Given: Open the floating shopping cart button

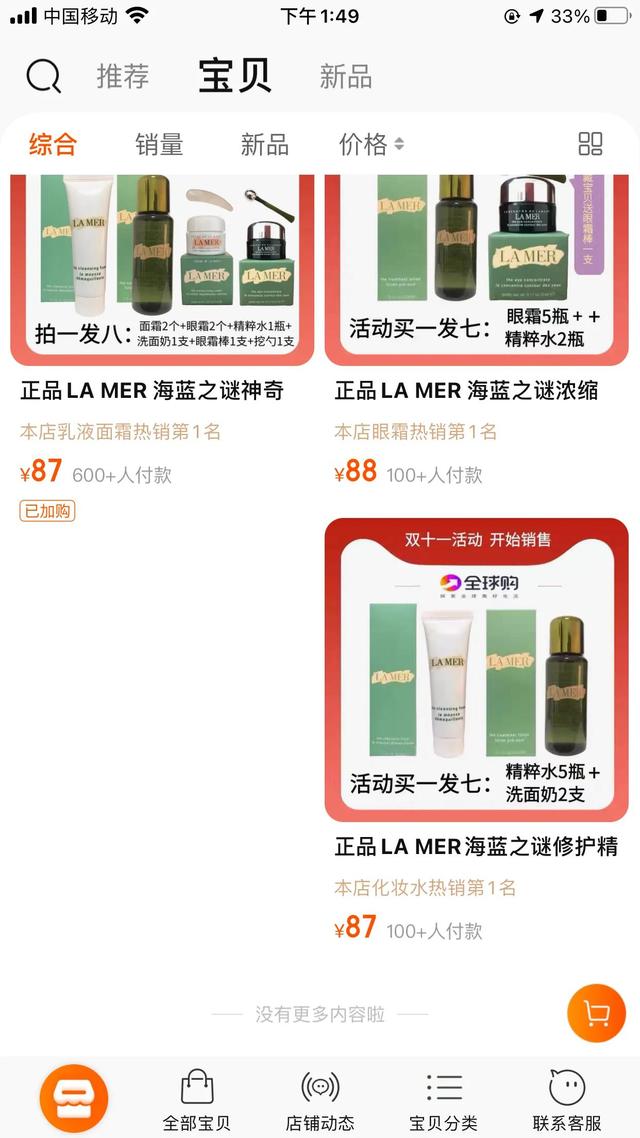Looking at the screenshot, I should coord(596,1014).
